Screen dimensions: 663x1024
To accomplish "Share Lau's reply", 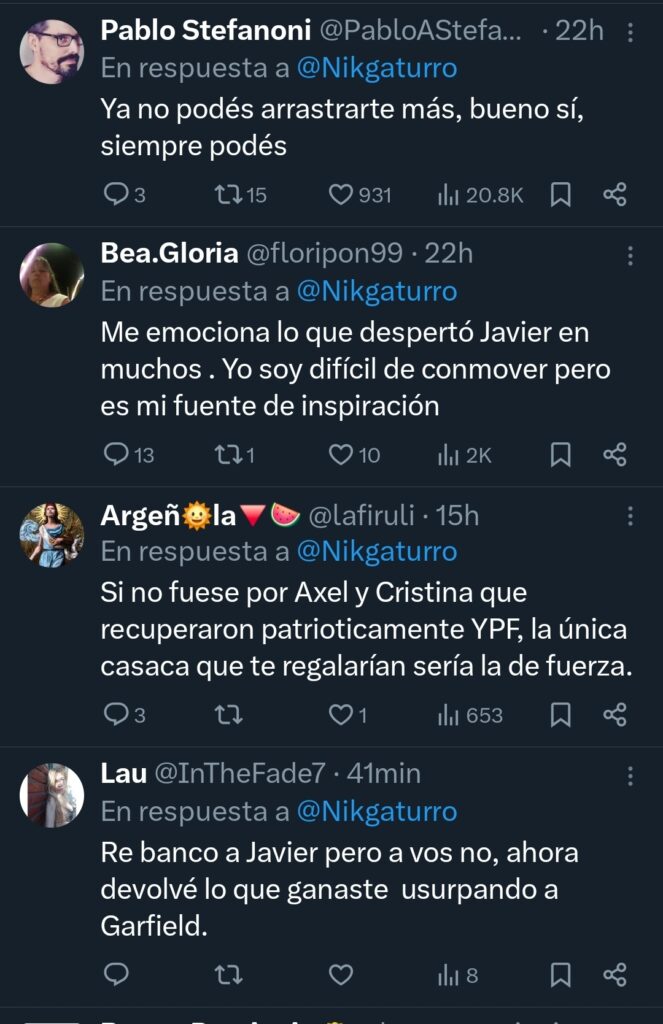I will tap(615, 974).
